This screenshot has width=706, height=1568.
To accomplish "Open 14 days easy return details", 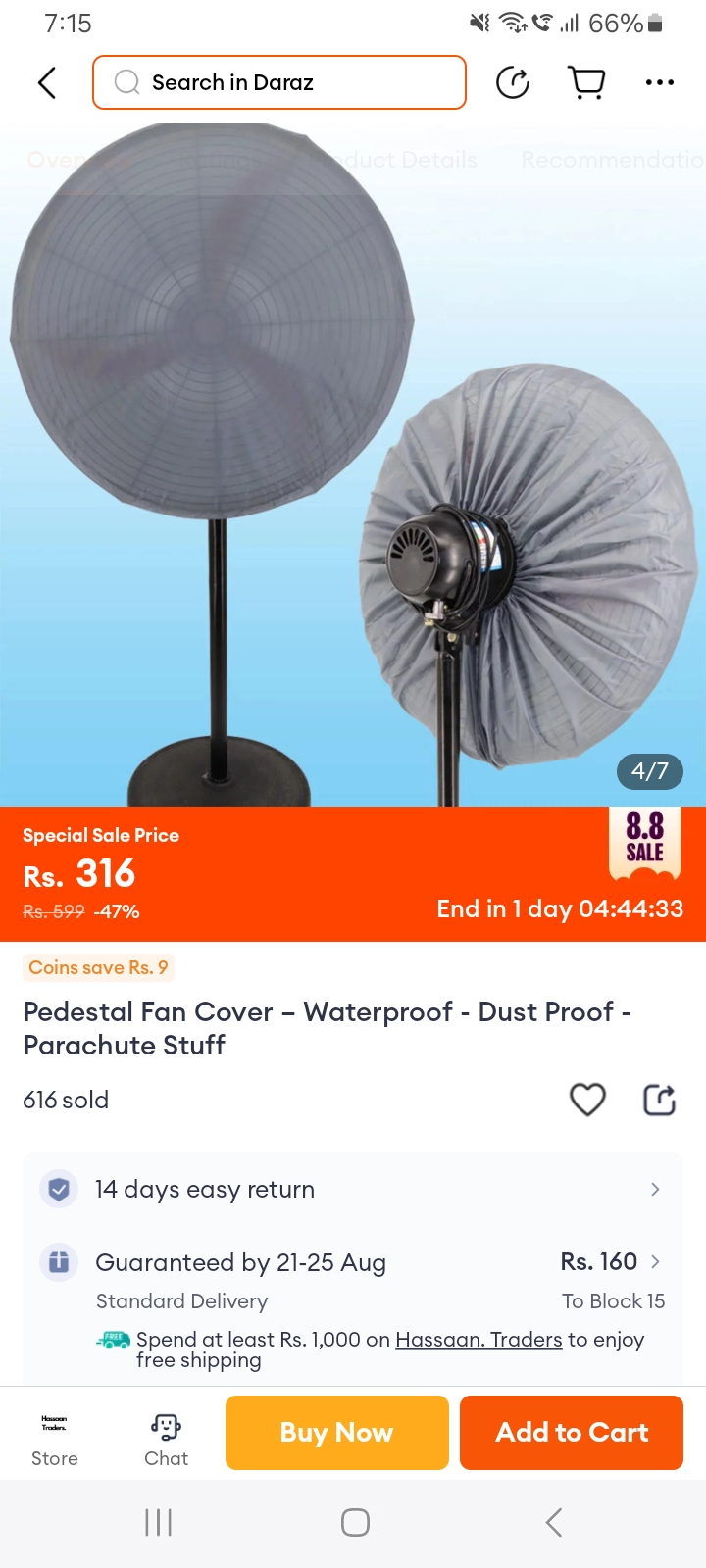I will pos(353,1189).
